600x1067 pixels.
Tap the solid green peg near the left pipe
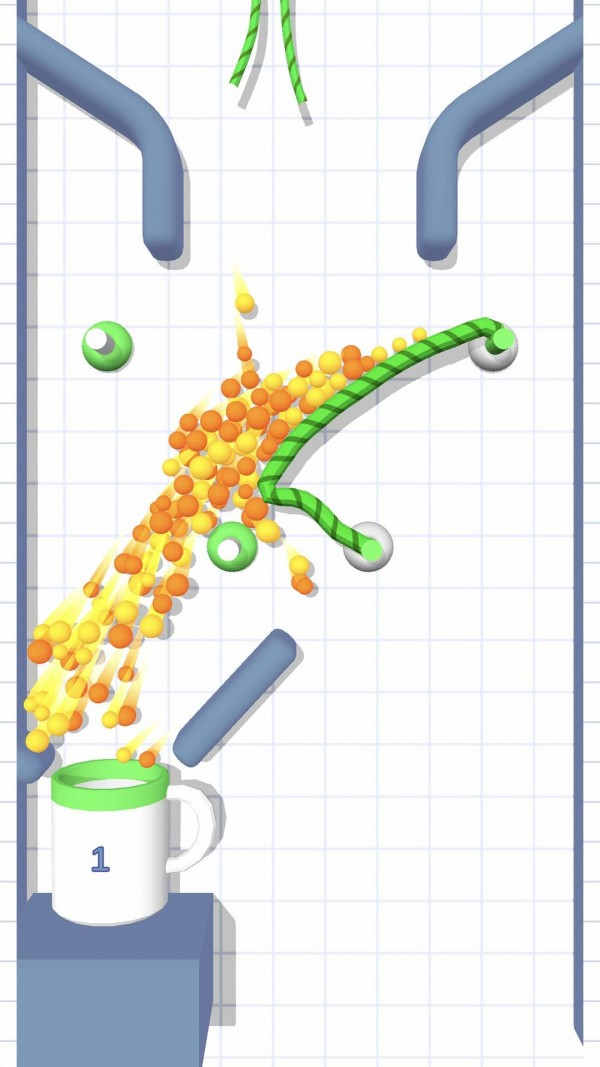coord(107,346)
